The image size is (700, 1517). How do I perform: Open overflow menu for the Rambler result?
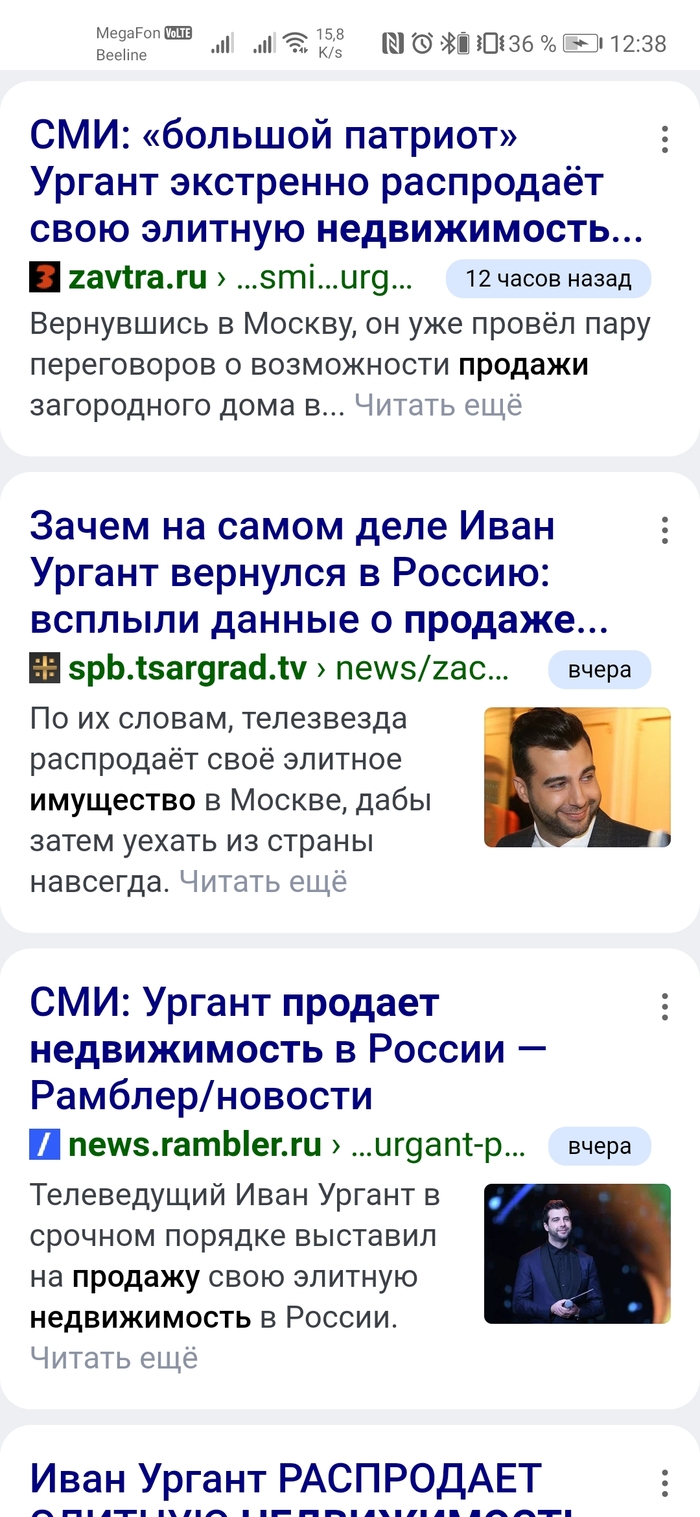(x=664, y=1007)
